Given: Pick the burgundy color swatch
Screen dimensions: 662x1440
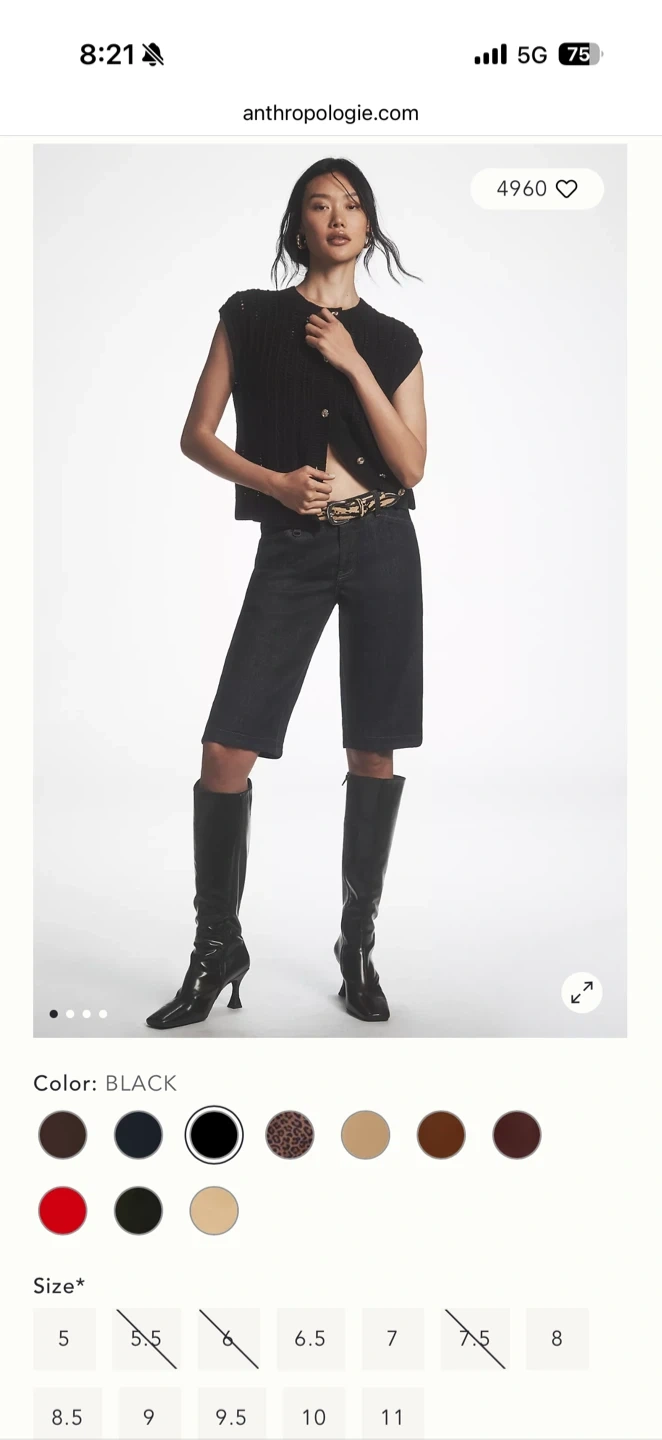Looking at the screenshot, I should tap(517, 1135).
